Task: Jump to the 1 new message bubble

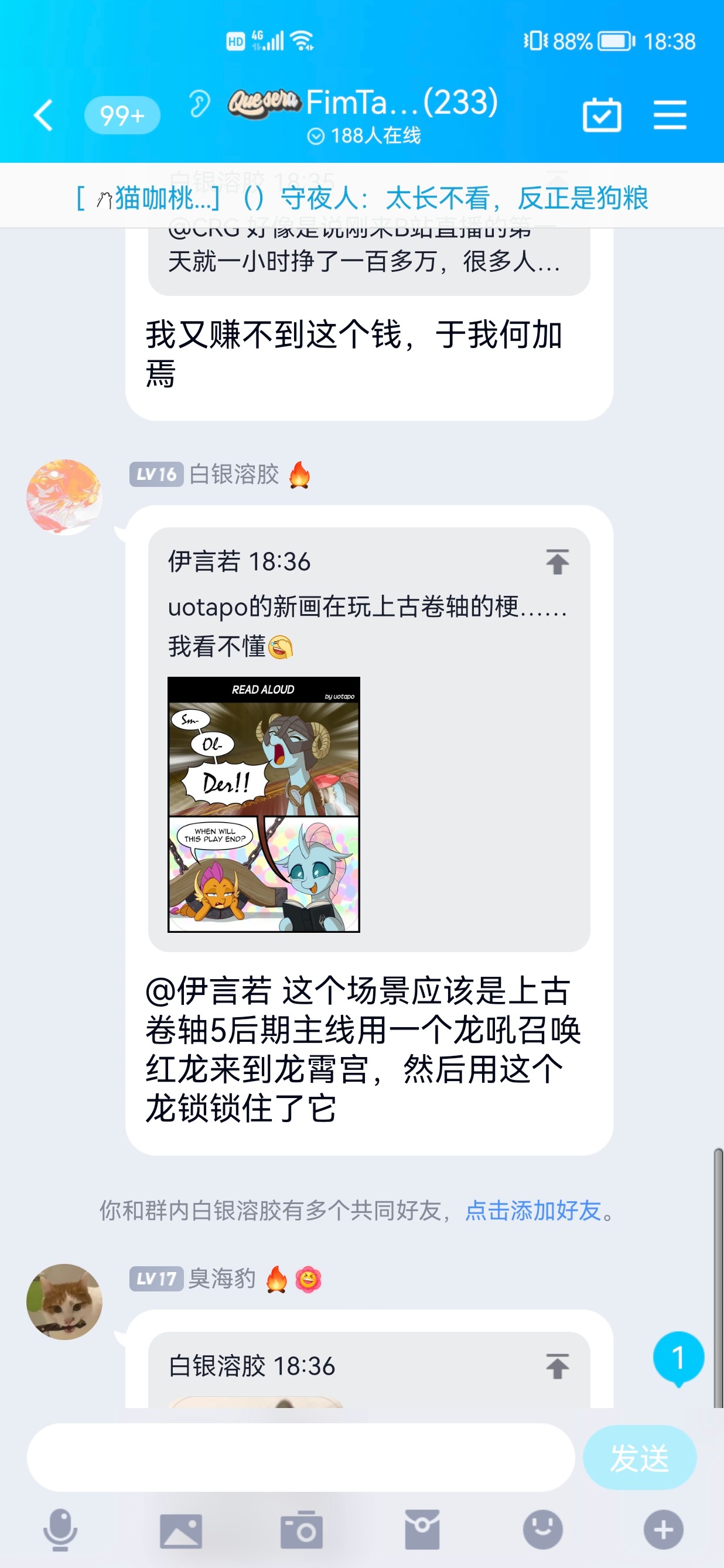Action: 678,1358
